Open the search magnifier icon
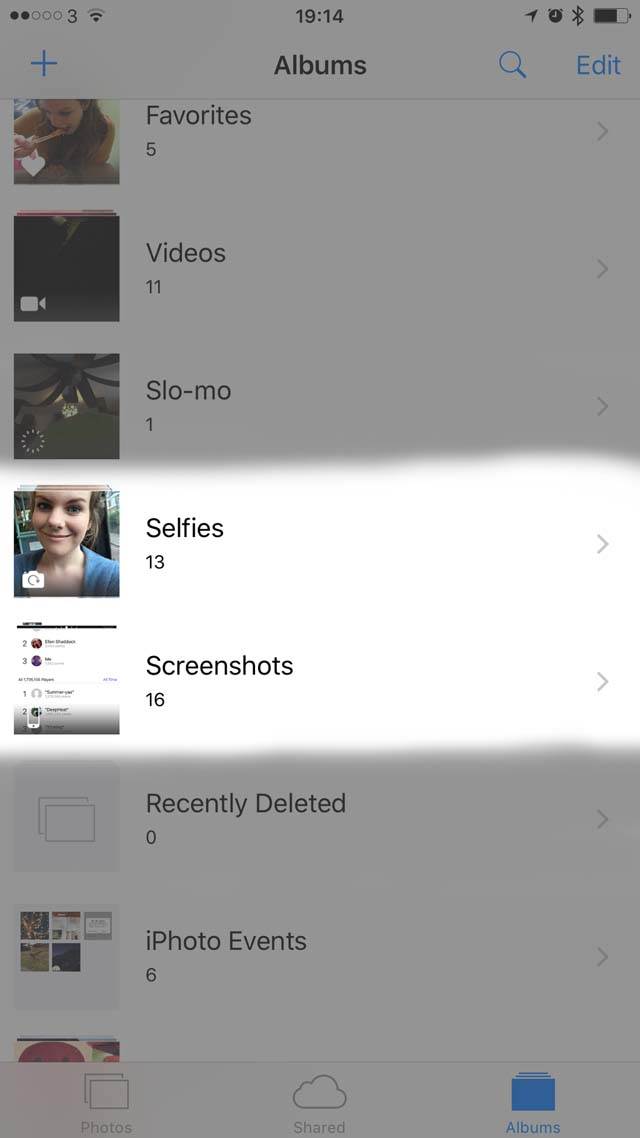Image resolution: width=640 pixels, height=1138 pixels. point(512,65)
